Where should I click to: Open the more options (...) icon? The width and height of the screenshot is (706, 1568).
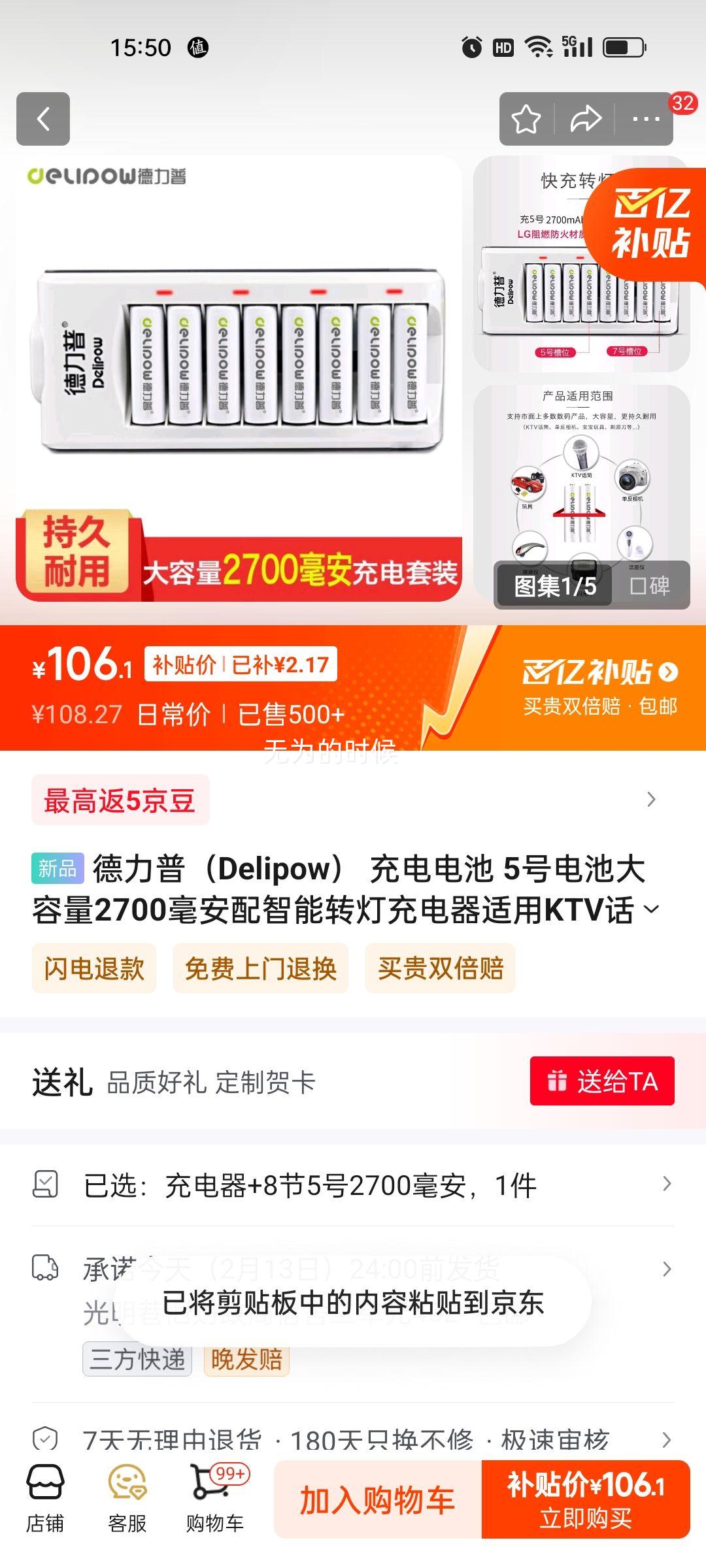pos(647,120)
